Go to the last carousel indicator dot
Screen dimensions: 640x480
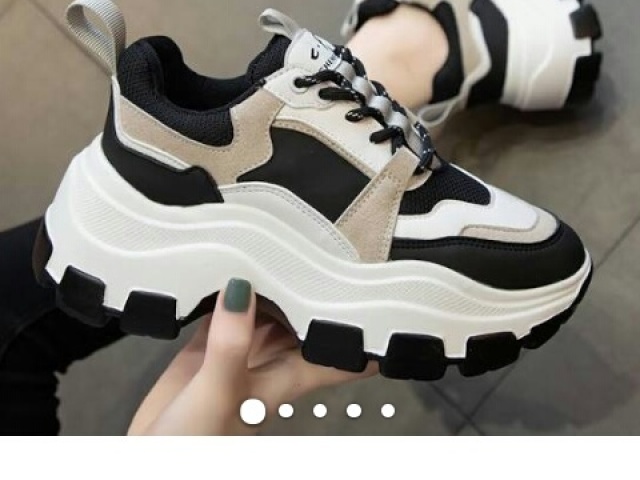coord(388,410)
